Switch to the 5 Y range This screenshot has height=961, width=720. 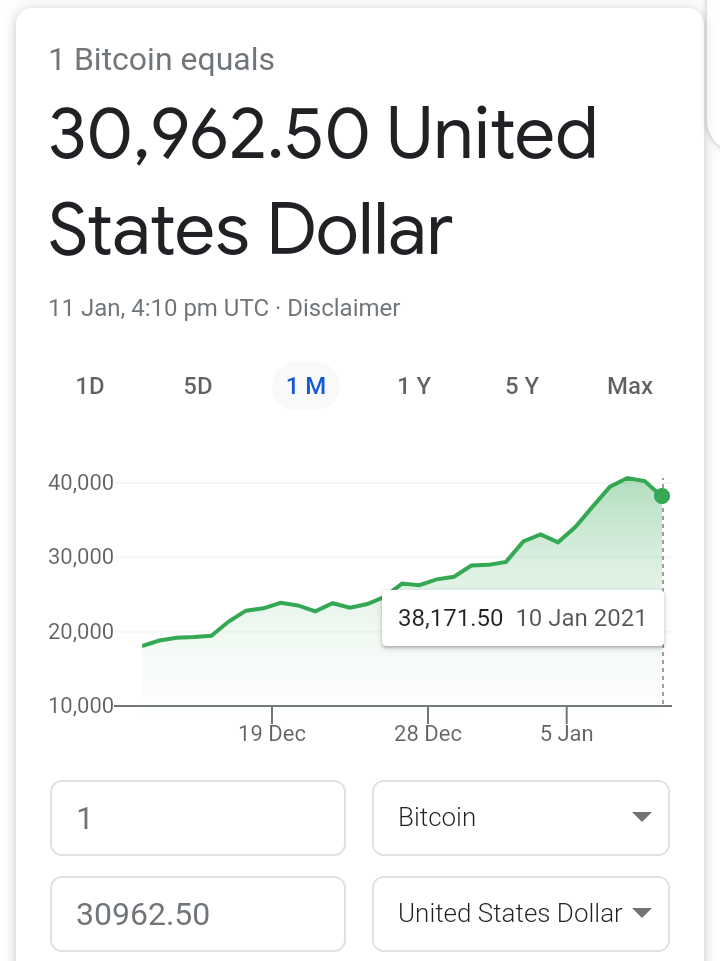click(x=522, y=386)
